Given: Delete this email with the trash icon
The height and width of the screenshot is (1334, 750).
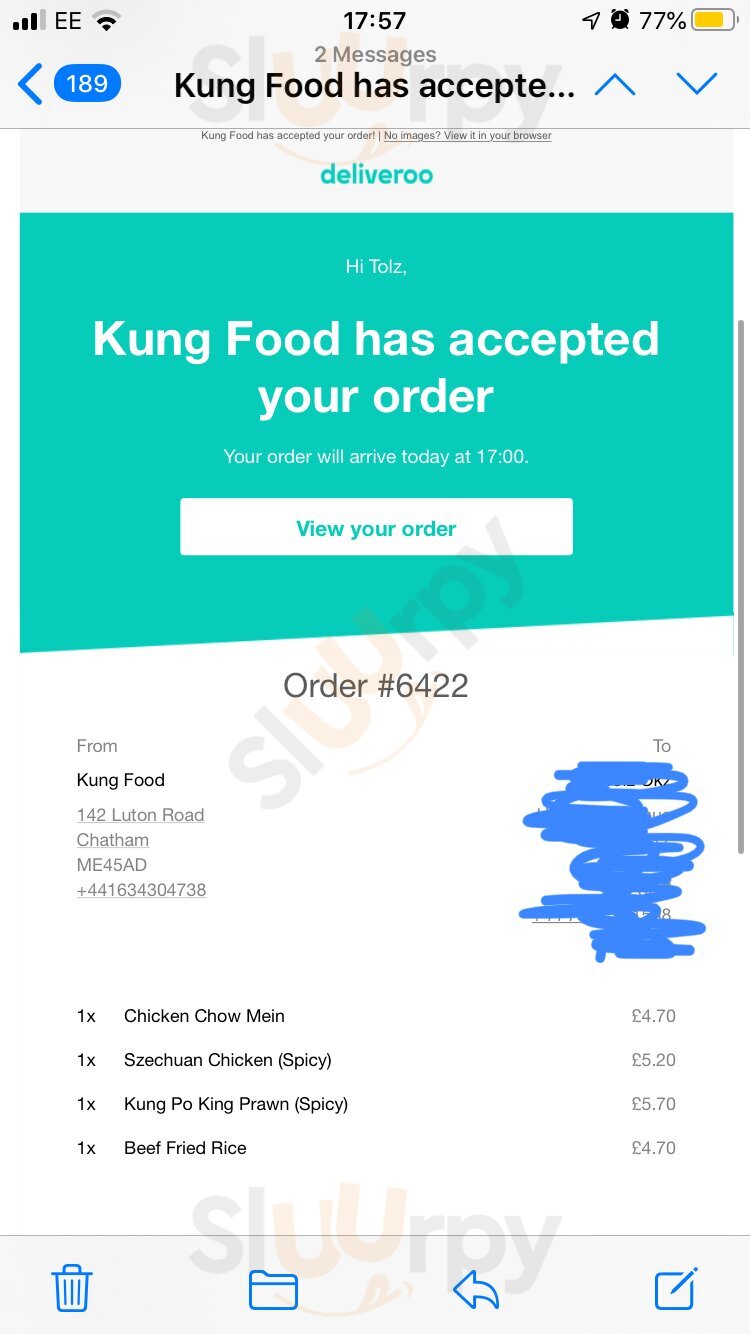Looking at the screenshot, I should pos(72,1287).
